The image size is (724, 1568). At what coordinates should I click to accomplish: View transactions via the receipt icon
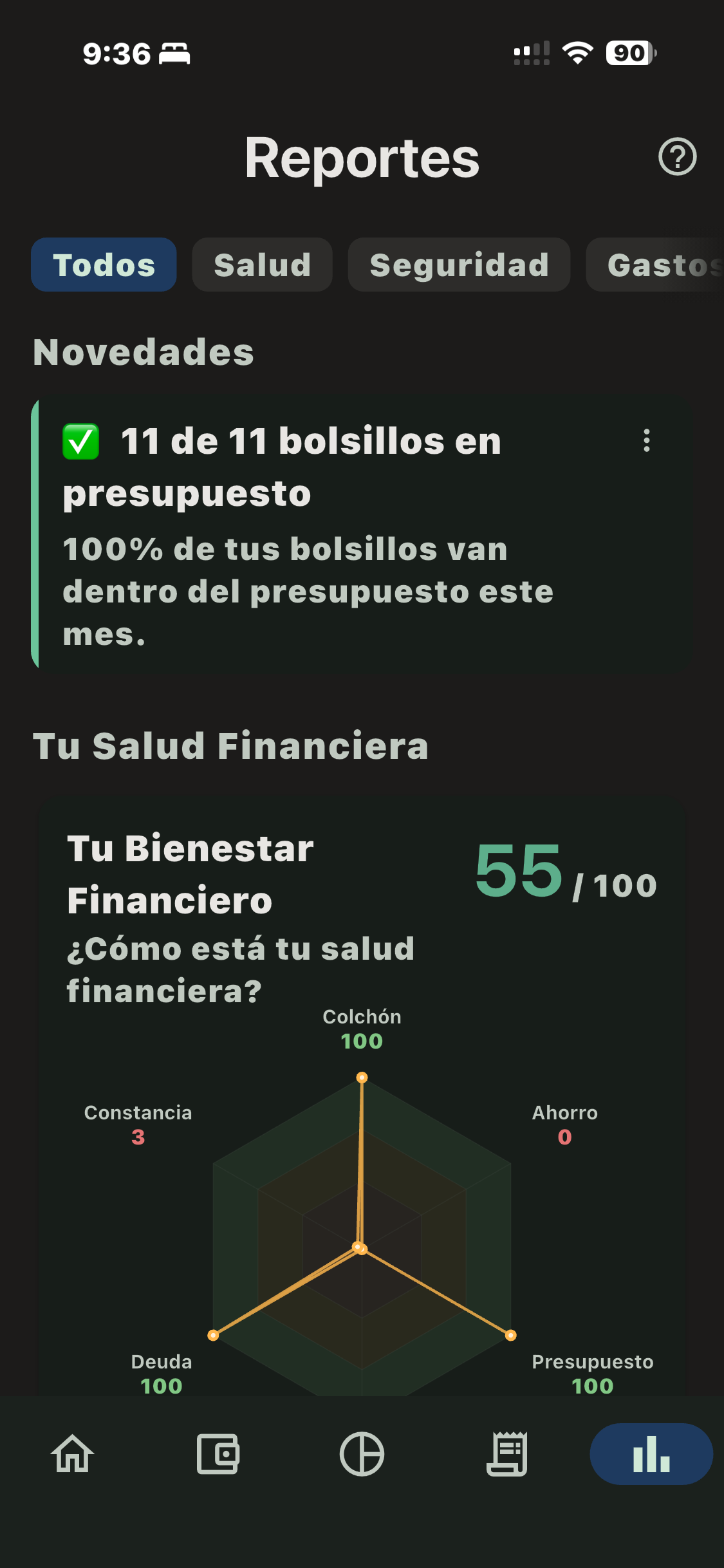(506, 1453)
